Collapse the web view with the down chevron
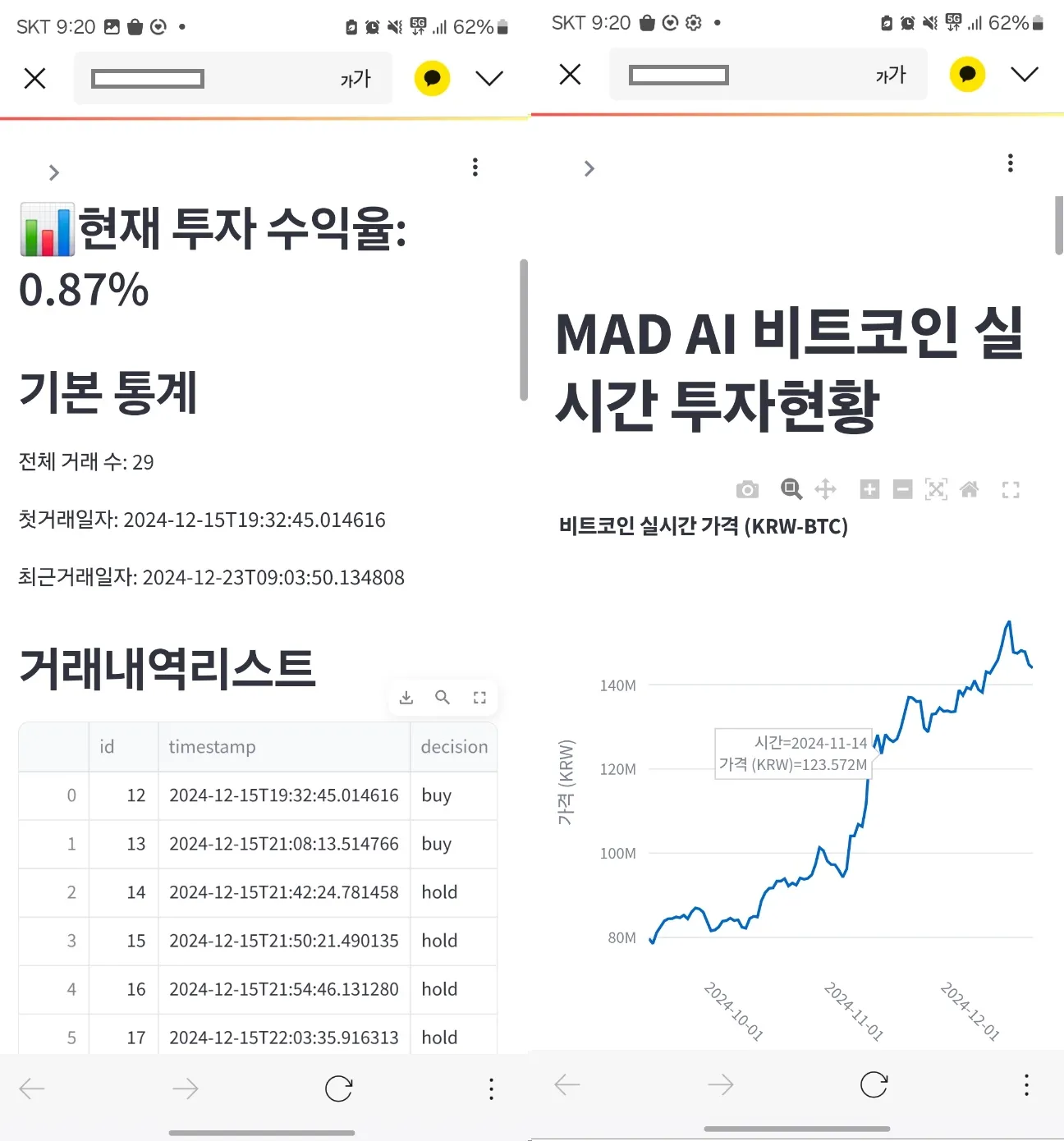Screen dimensions: 1064x1141 pyautogui.click(x=489, y=78)
